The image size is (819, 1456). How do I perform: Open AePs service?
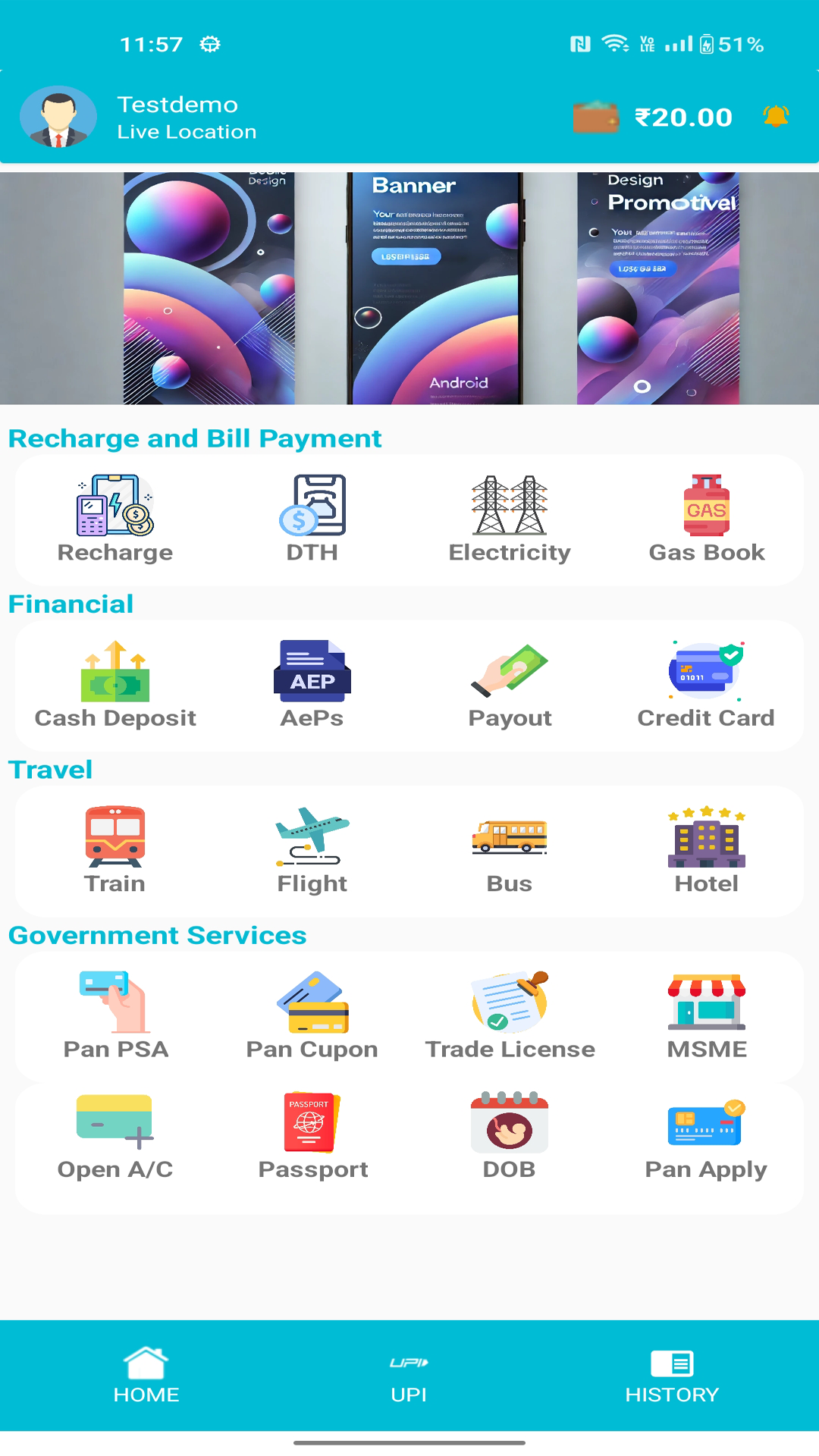[x=312, y=685]
